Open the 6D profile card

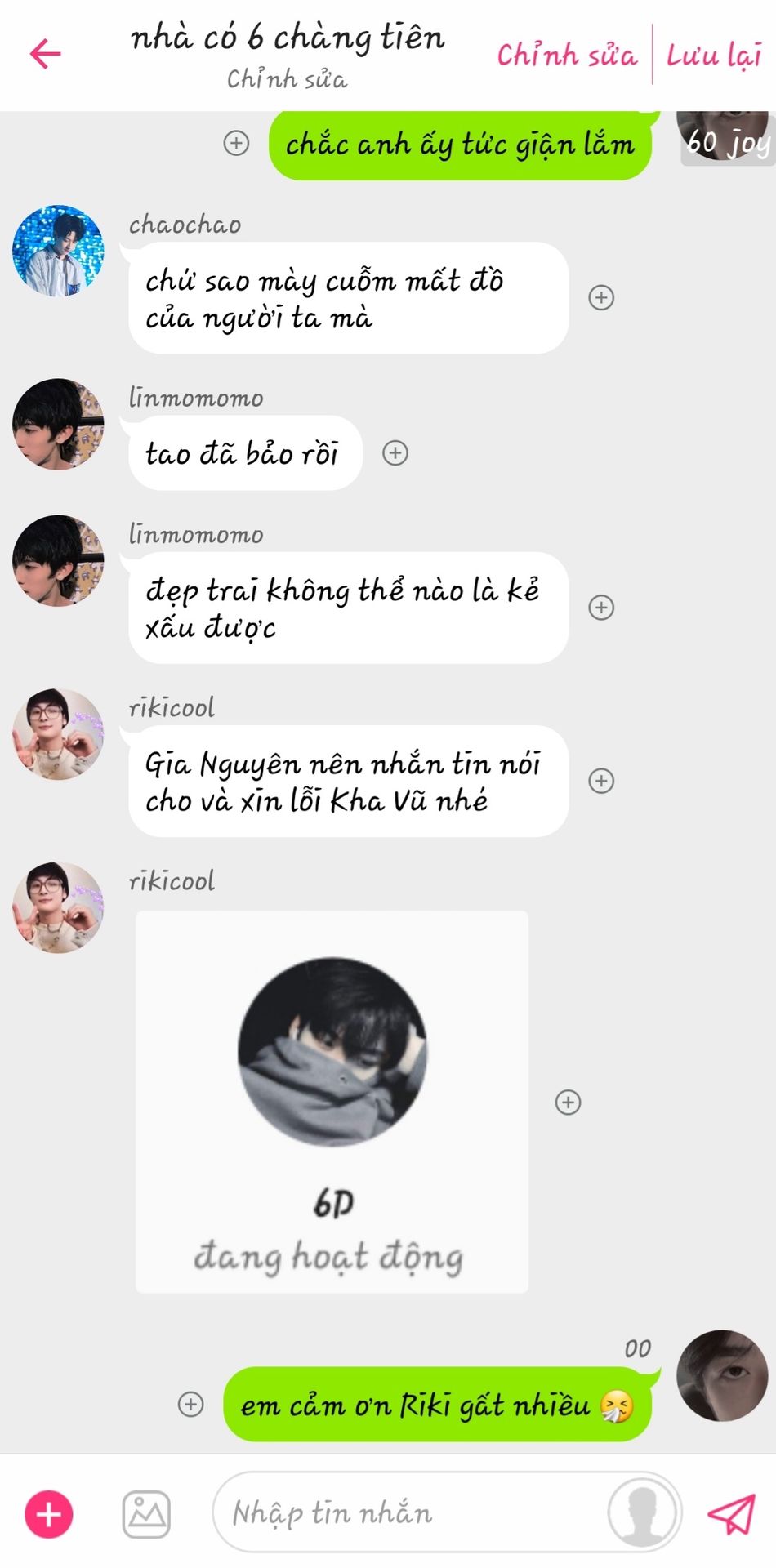click(332, 1102)
